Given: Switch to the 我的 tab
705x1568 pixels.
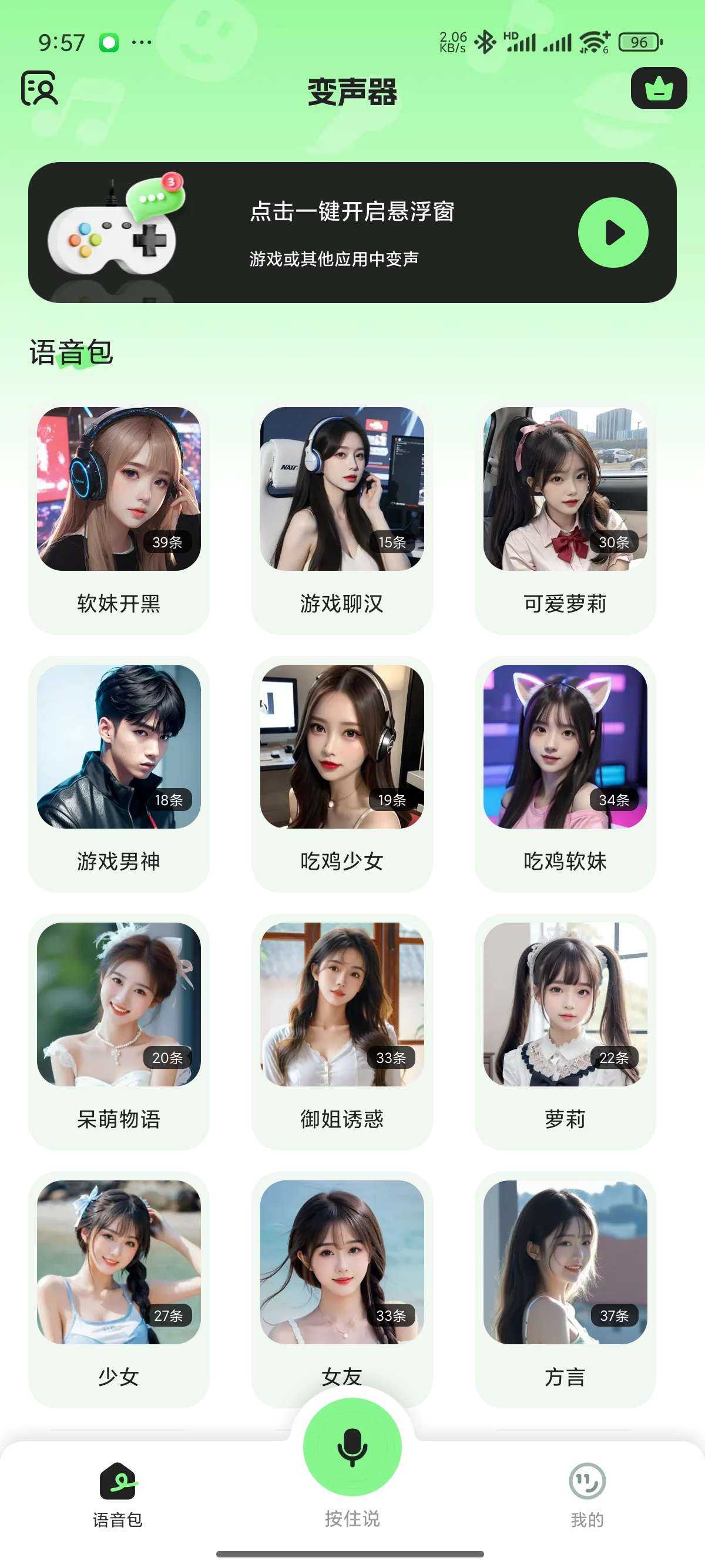Looking at the screenshot, I should click(x=587, y=1495).
